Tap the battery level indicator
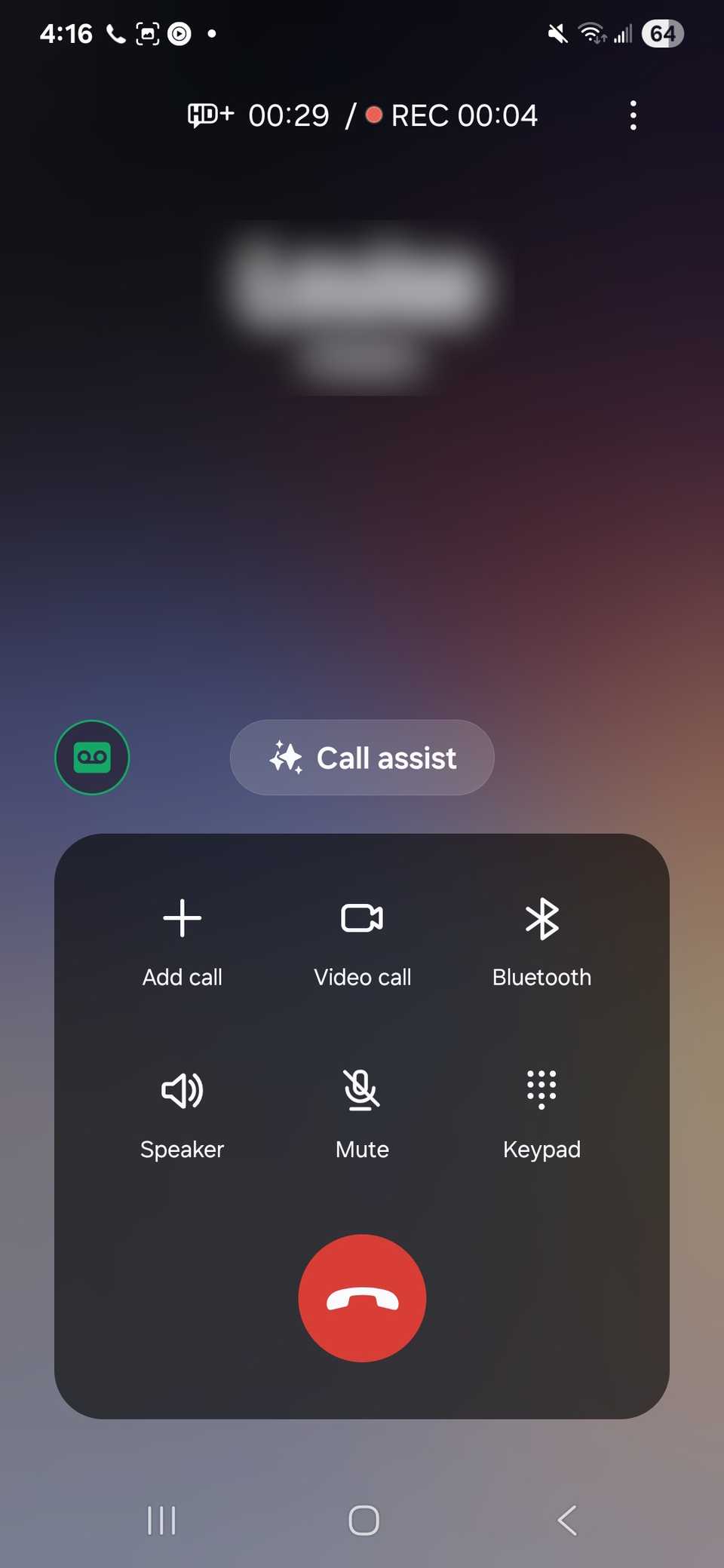The height and width of the screenshot is (1568, 724). (x=662, y=32)
